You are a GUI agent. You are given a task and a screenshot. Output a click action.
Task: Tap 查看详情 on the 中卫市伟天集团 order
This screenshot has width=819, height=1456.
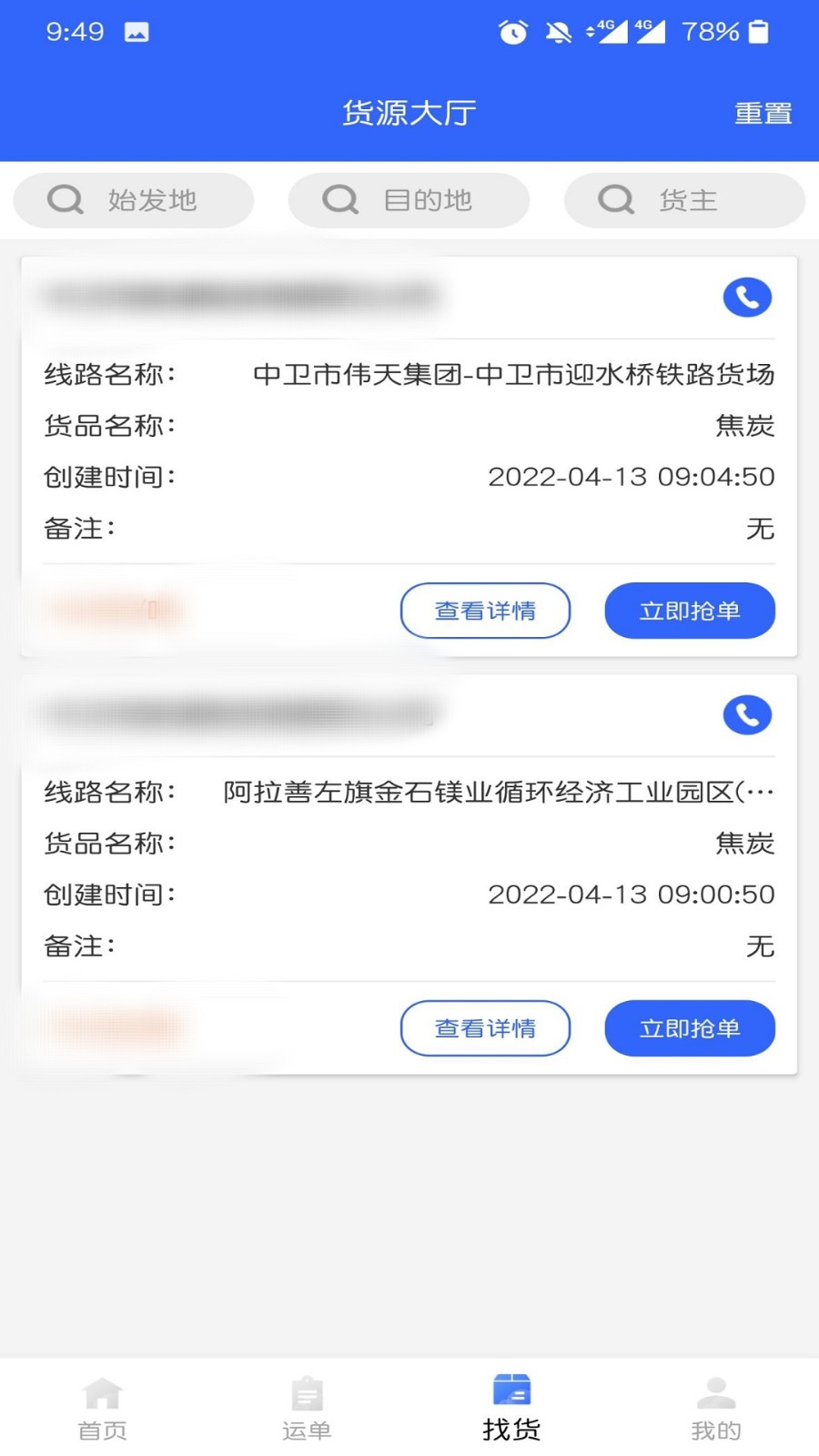(x=485, y=611)
